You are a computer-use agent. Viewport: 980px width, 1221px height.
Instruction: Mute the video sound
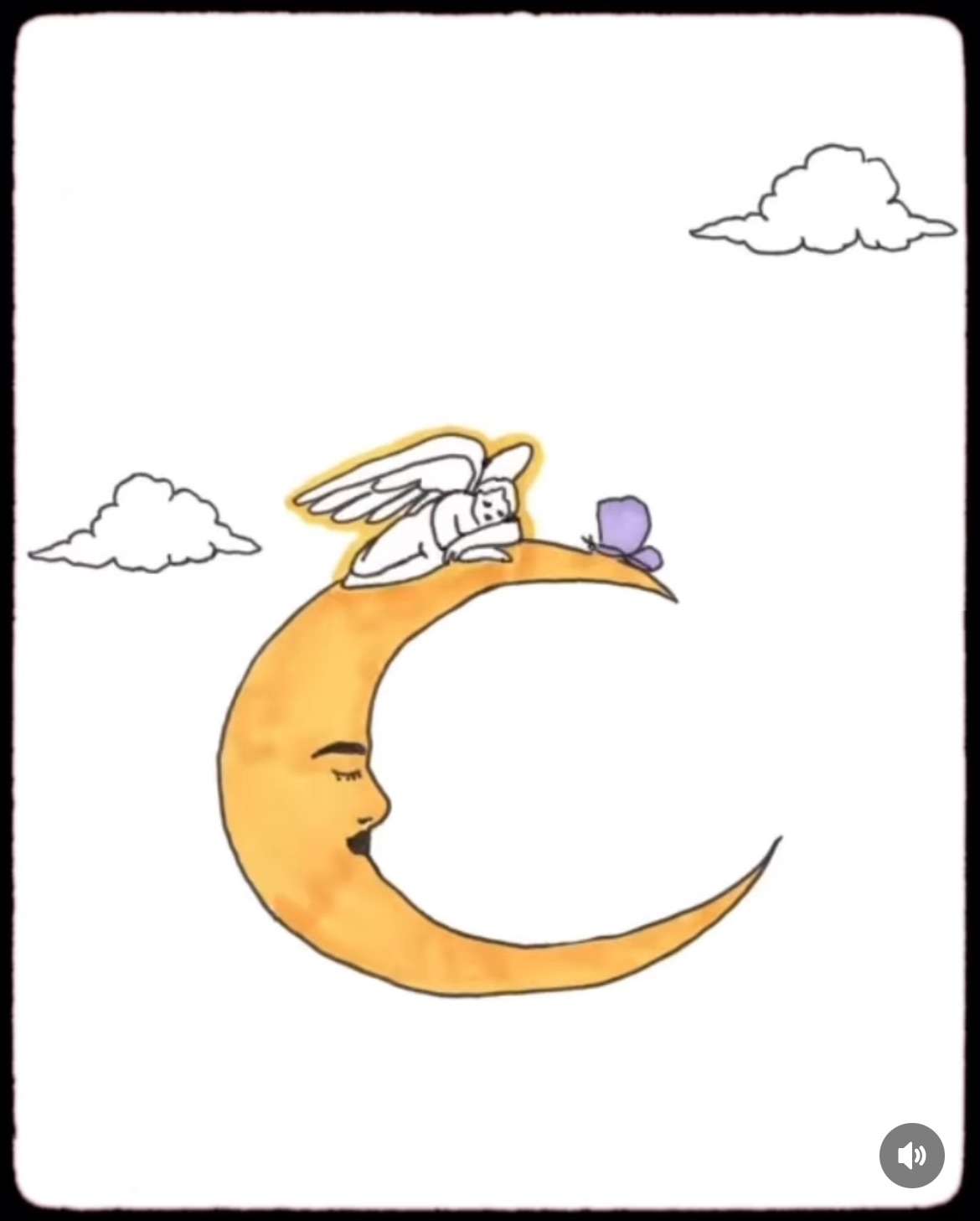[x=911, y=1156]
